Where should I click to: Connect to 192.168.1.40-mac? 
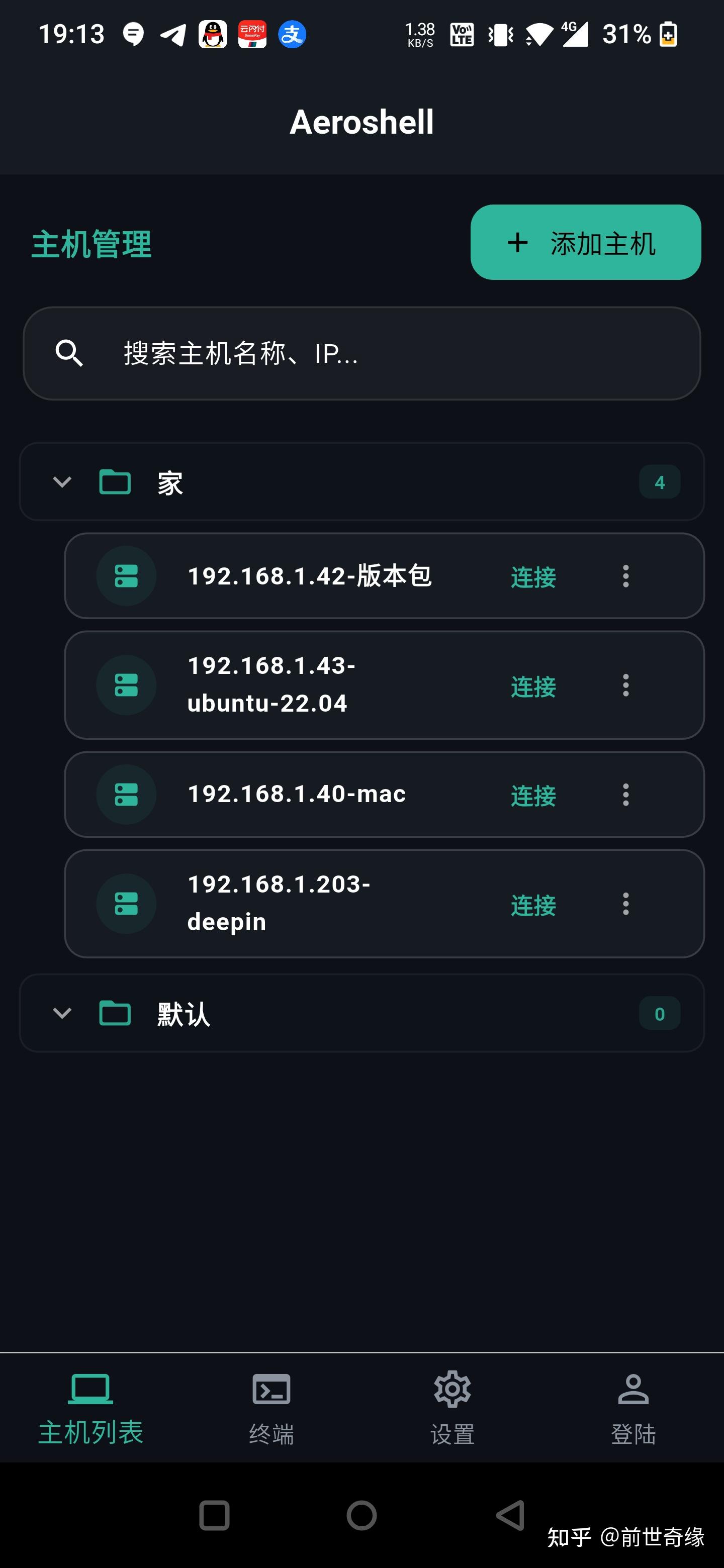coord(533,795)
